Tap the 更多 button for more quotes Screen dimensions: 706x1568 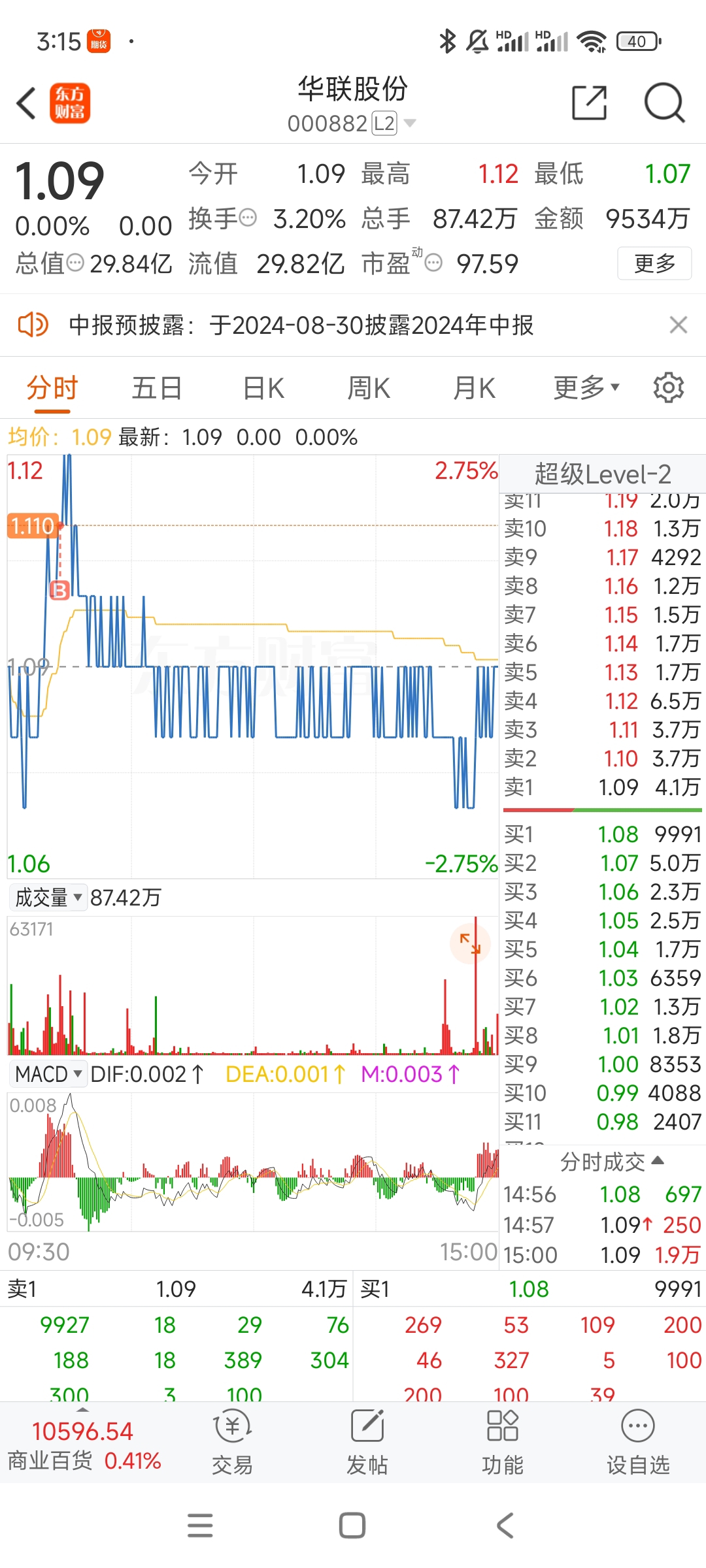click(x=654, y=263)
